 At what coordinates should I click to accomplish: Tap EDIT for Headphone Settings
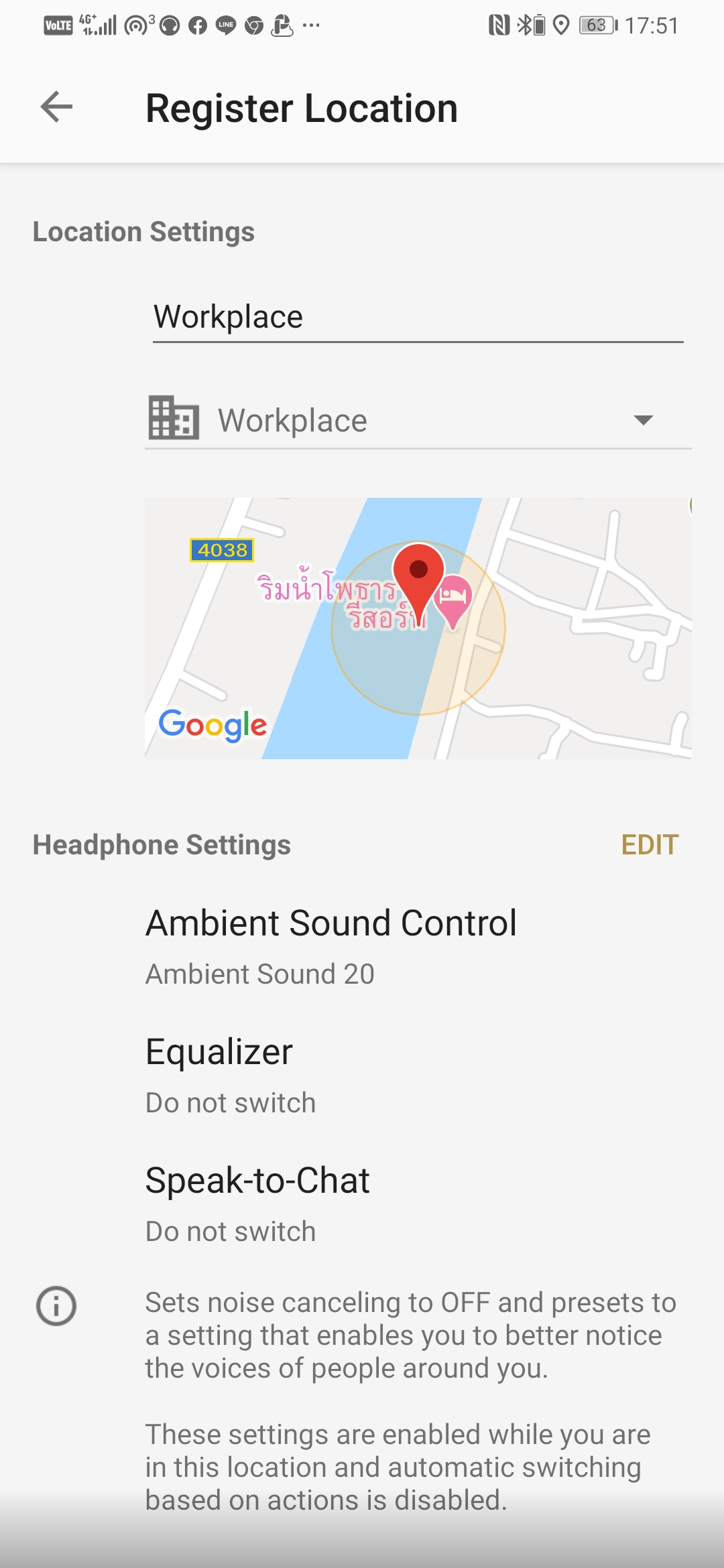click(x=650, y=845)
